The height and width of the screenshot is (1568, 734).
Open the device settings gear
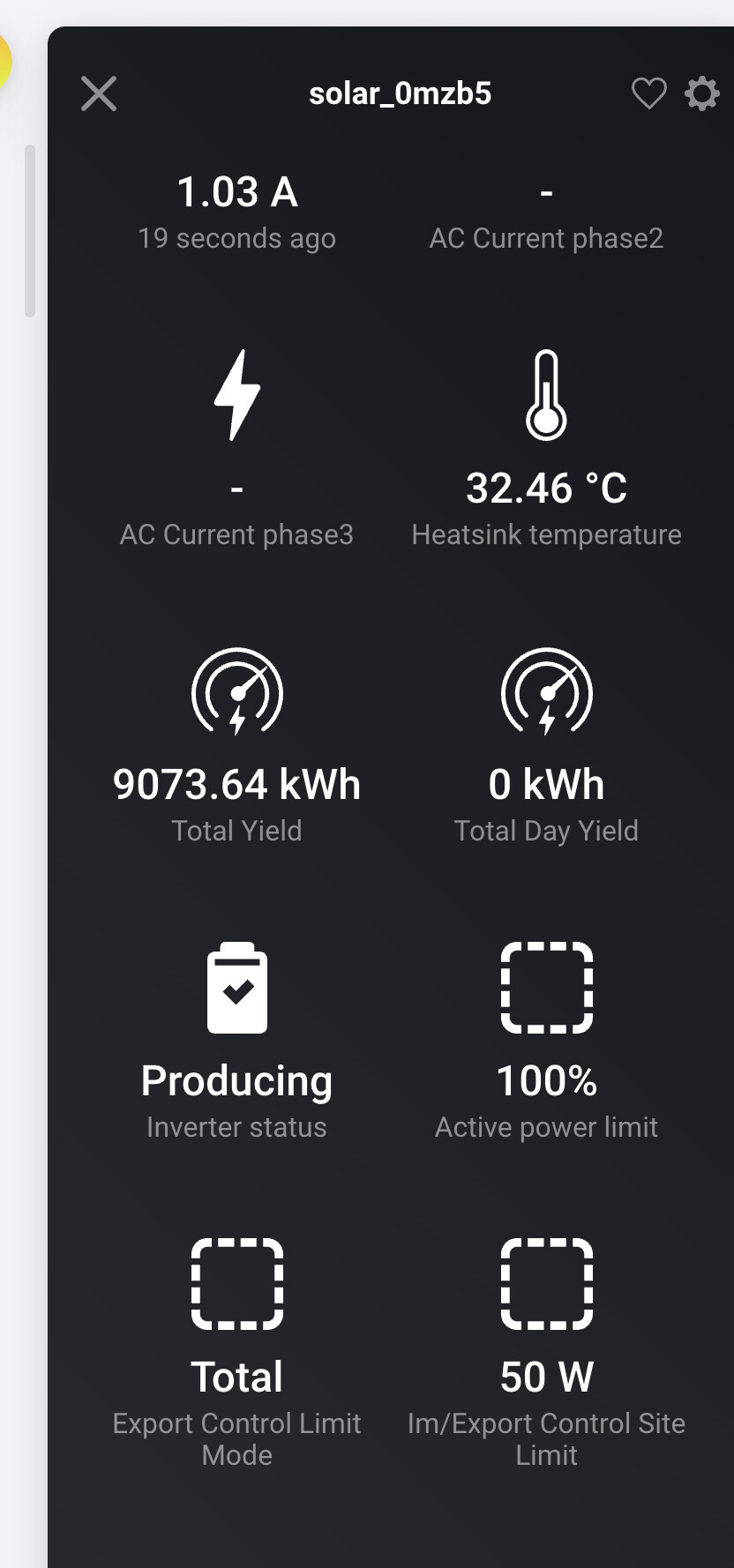click(702, 93)
